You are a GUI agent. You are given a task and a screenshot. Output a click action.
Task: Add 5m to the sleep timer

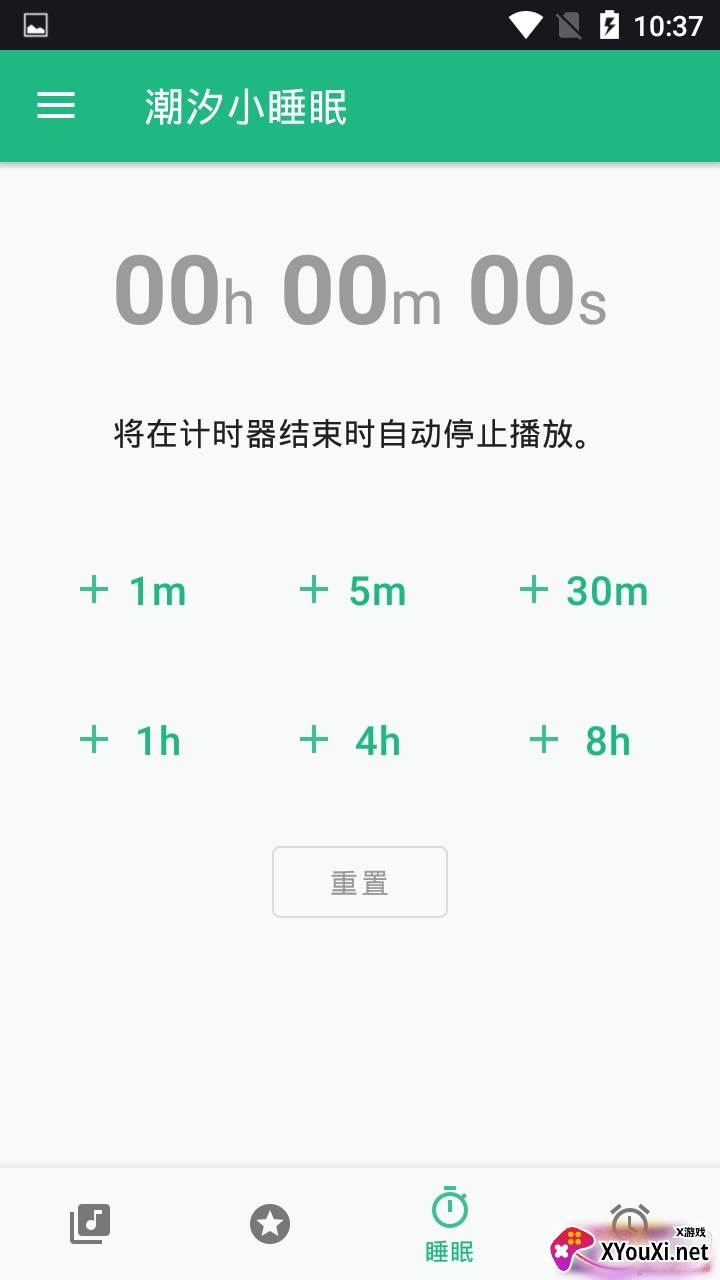[353, 591]
